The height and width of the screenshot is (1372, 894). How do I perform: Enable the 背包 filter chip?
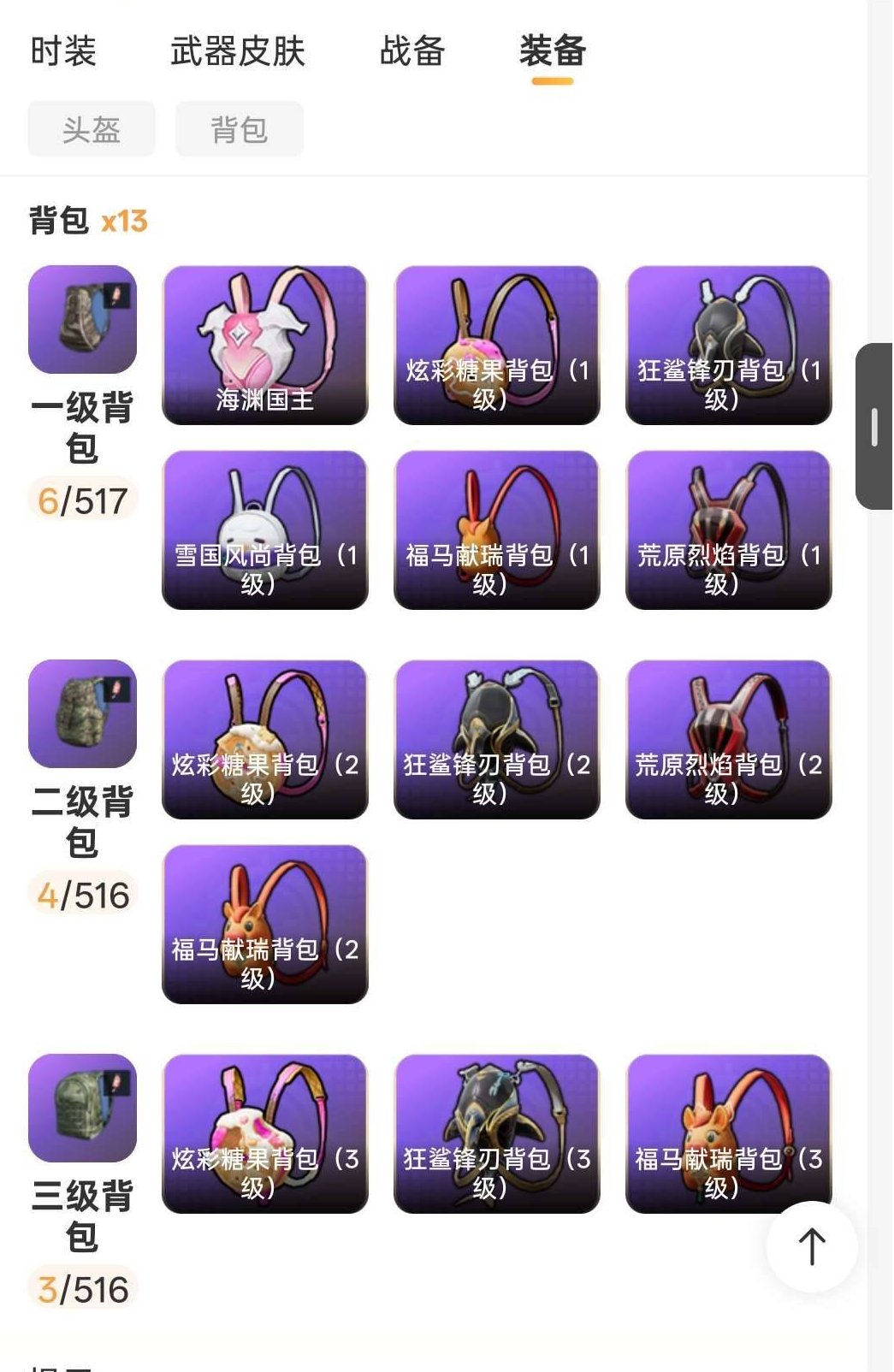point(239,128)
